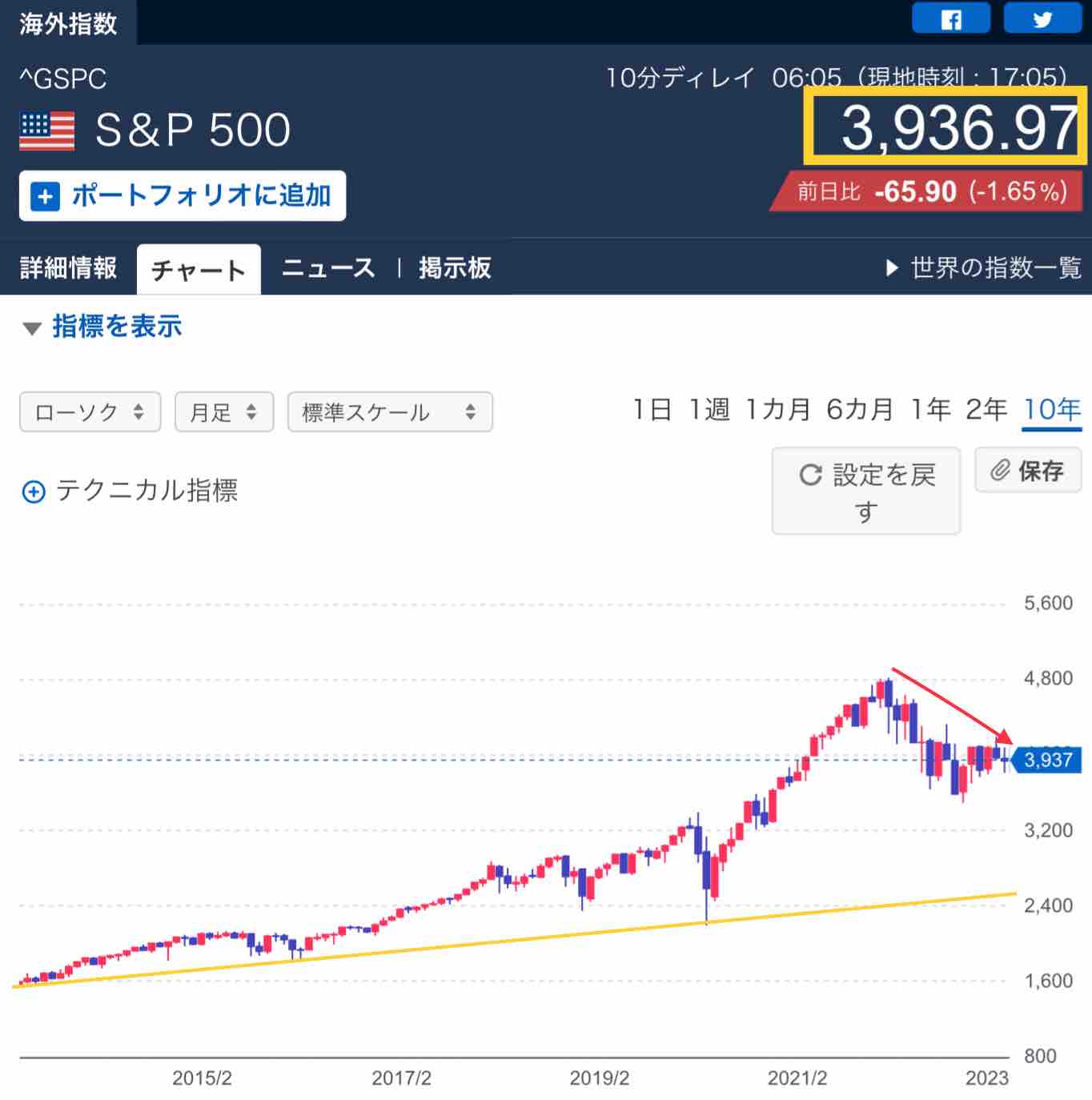Viewport: 1092px width, 1100px height.
Task: Share on Twitter
Action: 1042,18
